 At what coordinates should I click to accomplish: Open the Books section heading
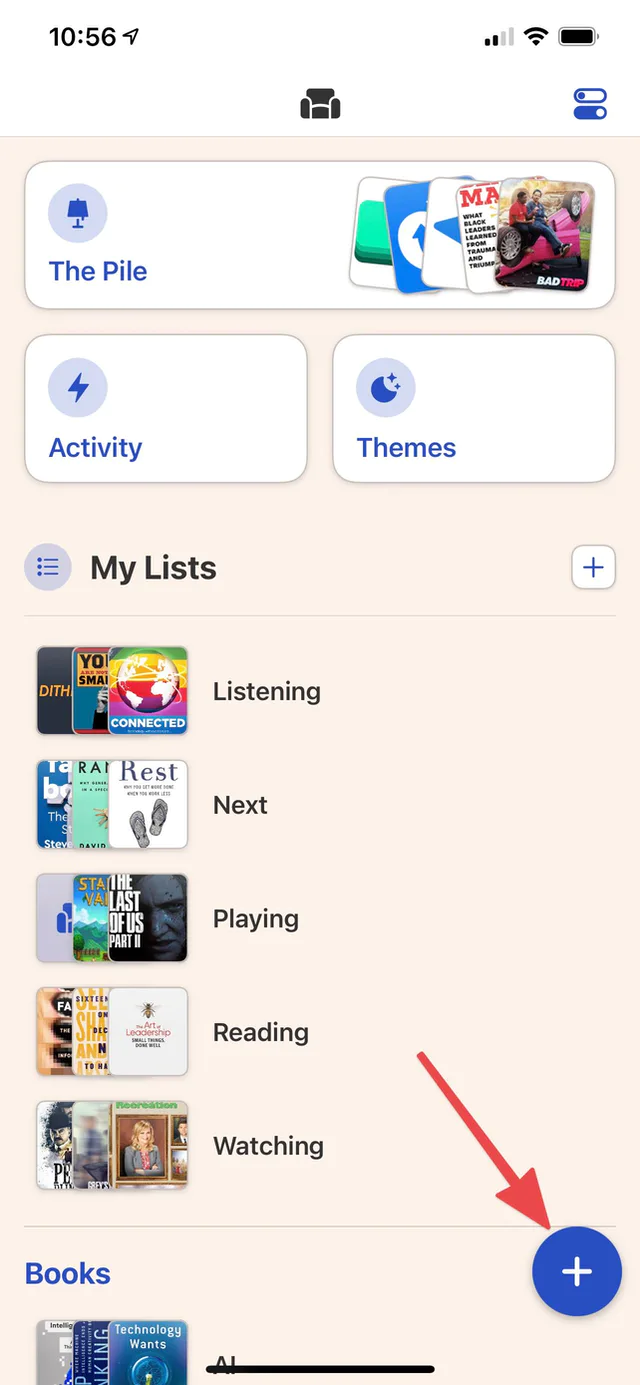[x=68, y=1273]
